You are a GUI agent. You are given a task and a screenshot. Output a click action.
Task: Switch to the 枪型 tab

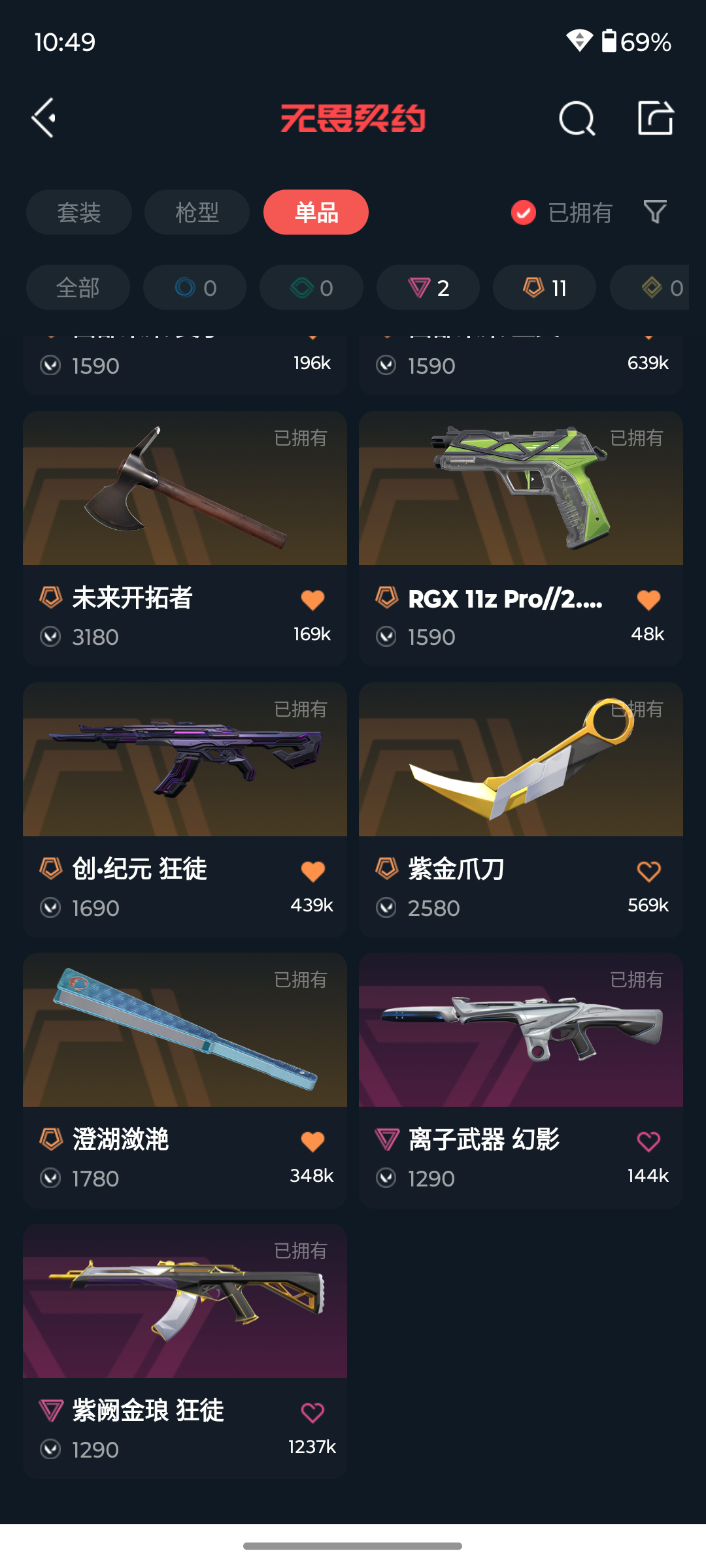(197, 212)
